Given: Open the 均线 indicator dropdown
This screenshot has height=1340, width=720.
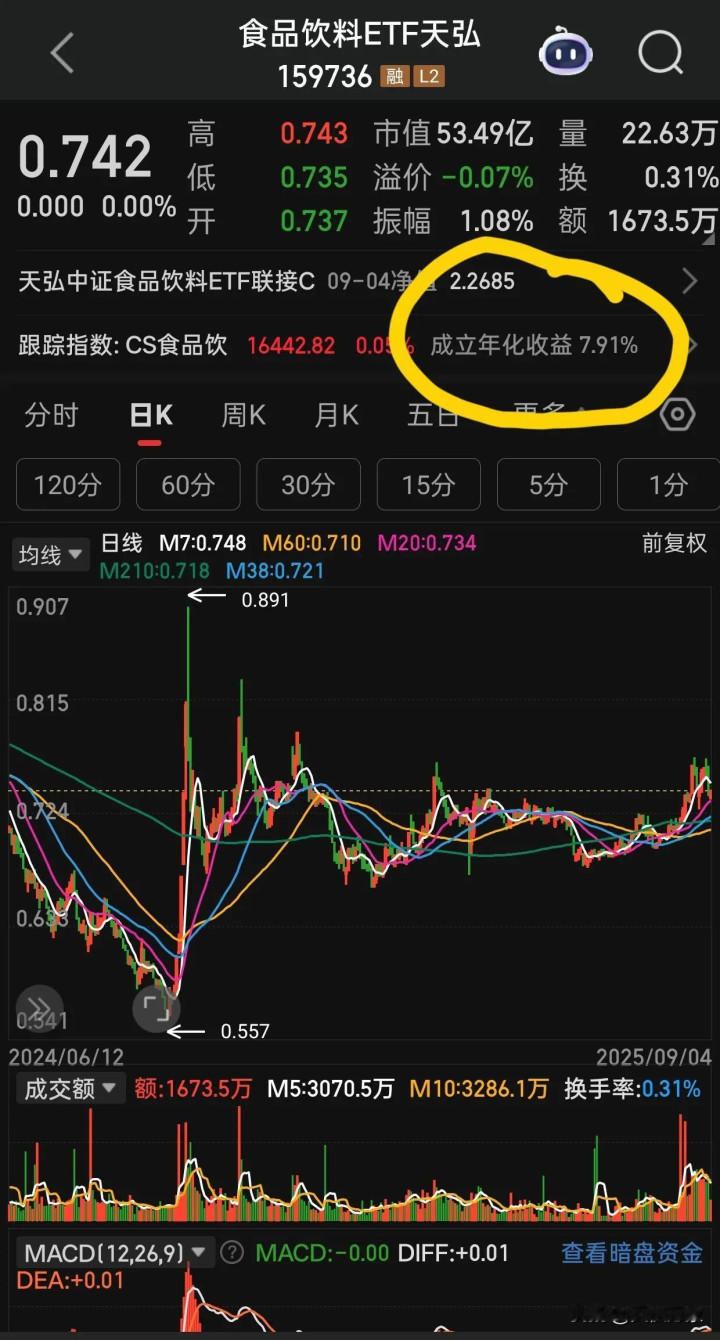Looking at the screenshot, I should pyautogui.click(x=50, y=555).
